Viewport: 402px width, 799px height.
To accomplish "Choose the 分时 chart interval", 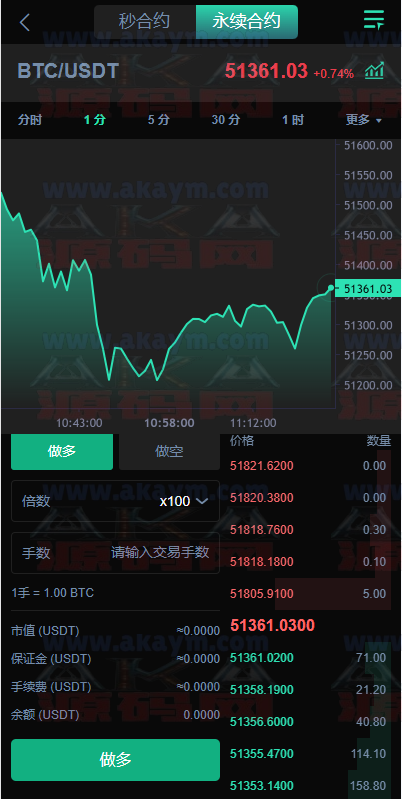I will point(30,120).
